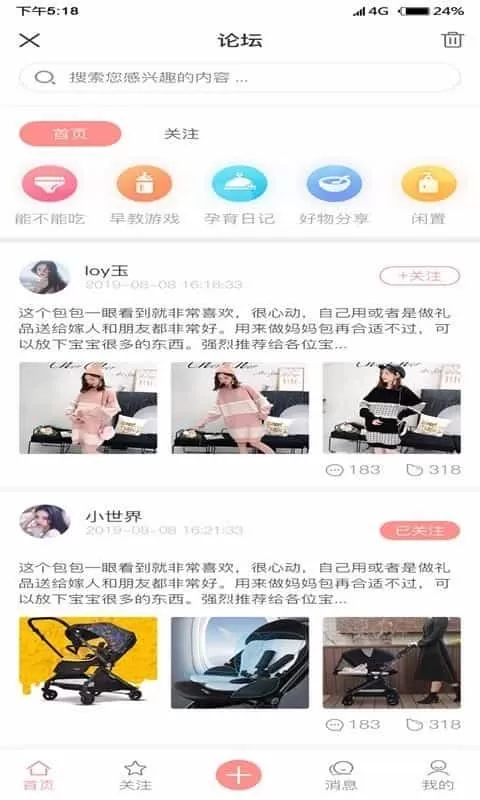This screenshot has height=800, width=480.
Task: Open the 闲置 category
Action: pyautogui.click(x=428, y=196)
